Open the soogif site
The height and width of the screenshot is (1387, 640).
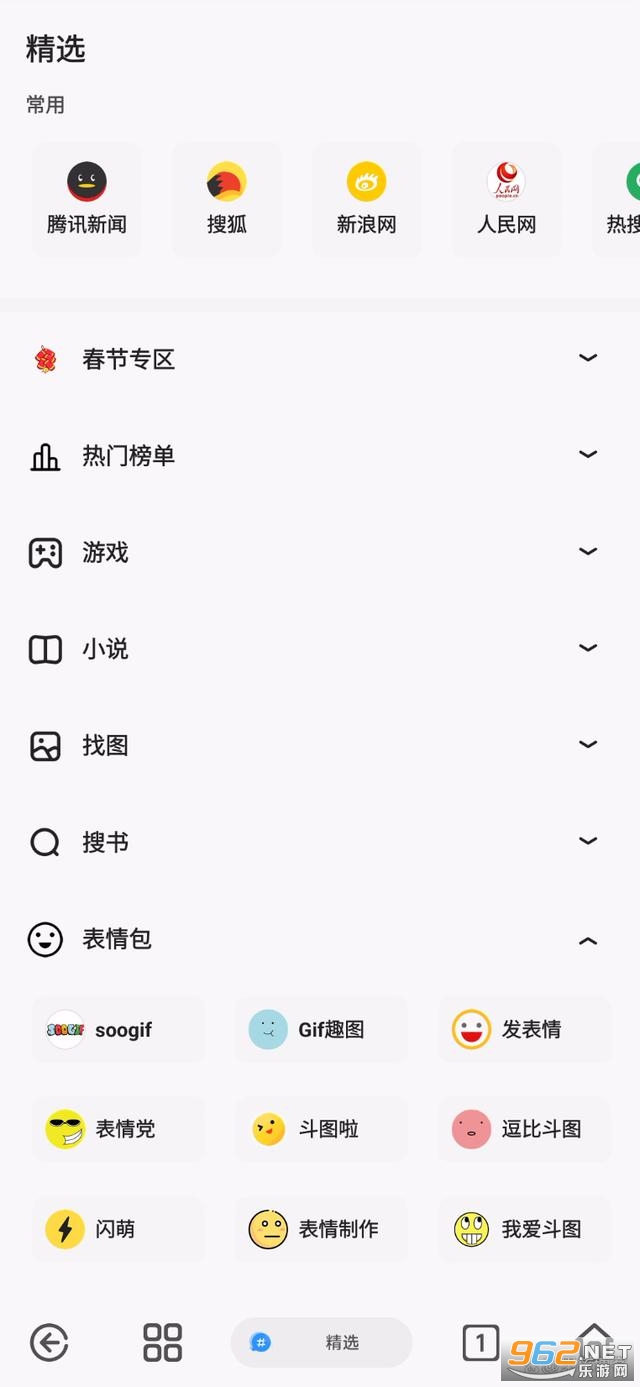pos(118,1029)
